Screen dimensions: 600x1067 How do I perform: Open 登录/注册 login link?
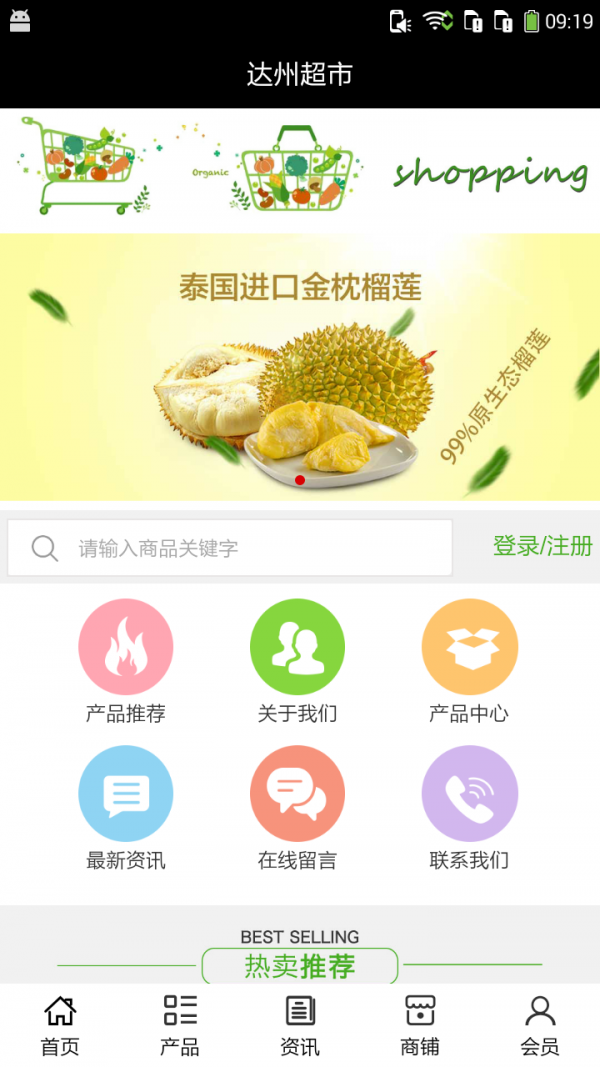click(x=542, y=546)
